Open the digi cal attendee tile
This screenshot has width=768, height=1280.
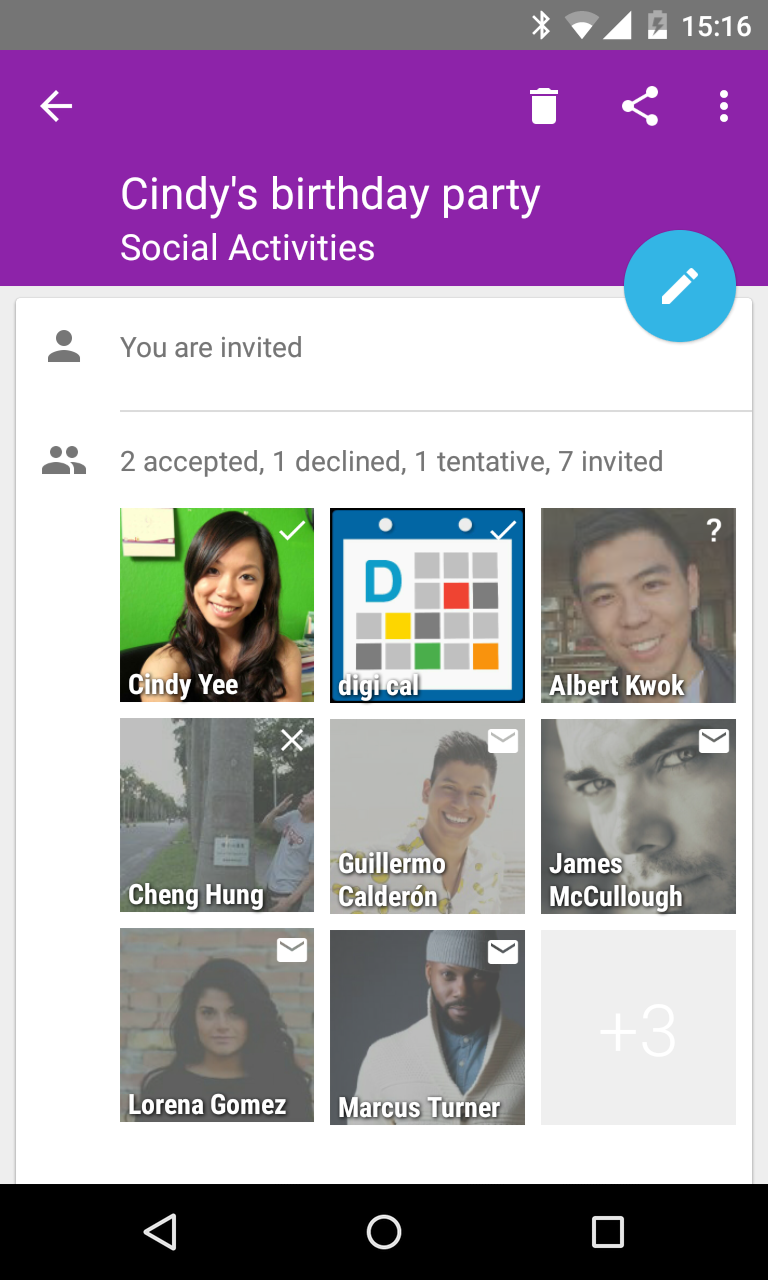(x=427, y=605)
